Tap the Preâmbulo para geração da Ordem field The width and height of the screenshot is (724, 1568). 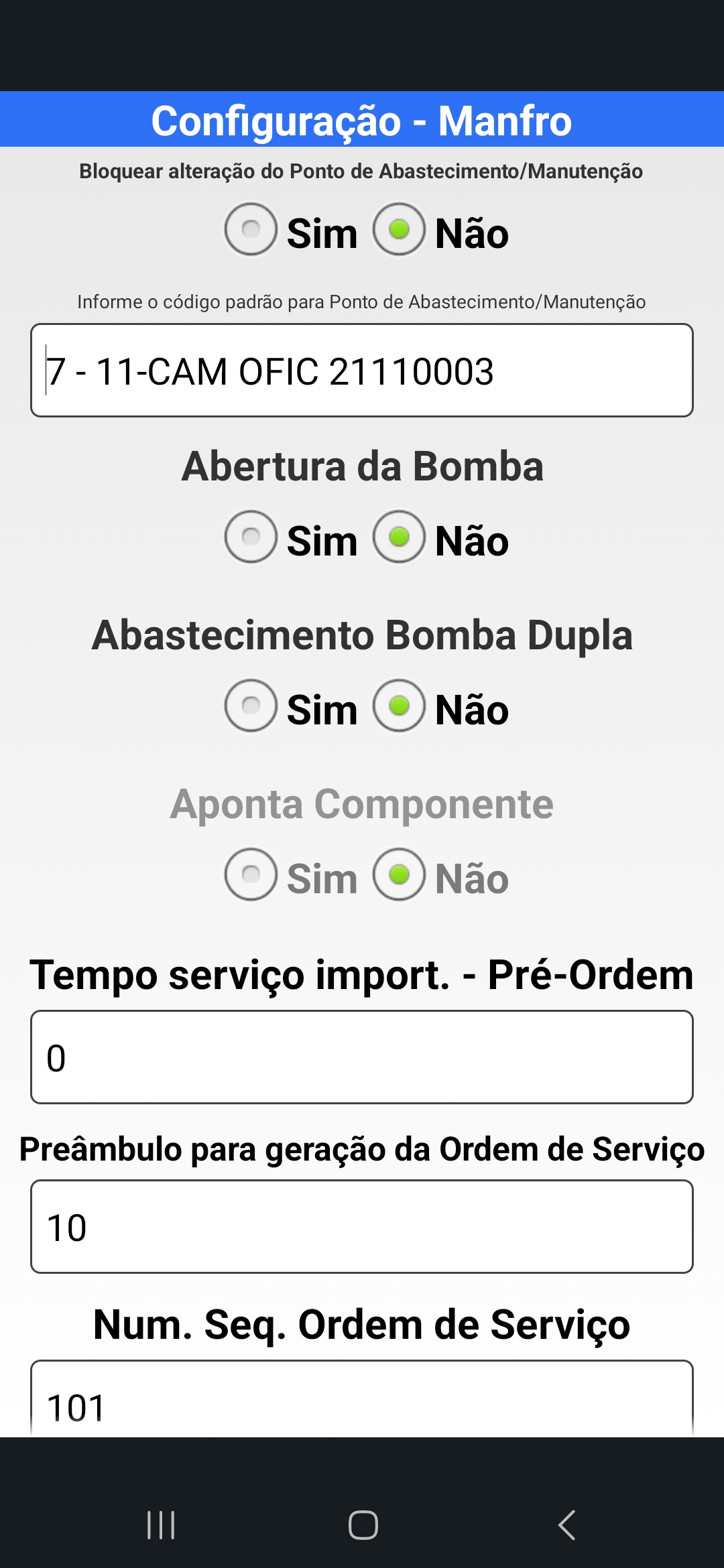coord(362,1227)
